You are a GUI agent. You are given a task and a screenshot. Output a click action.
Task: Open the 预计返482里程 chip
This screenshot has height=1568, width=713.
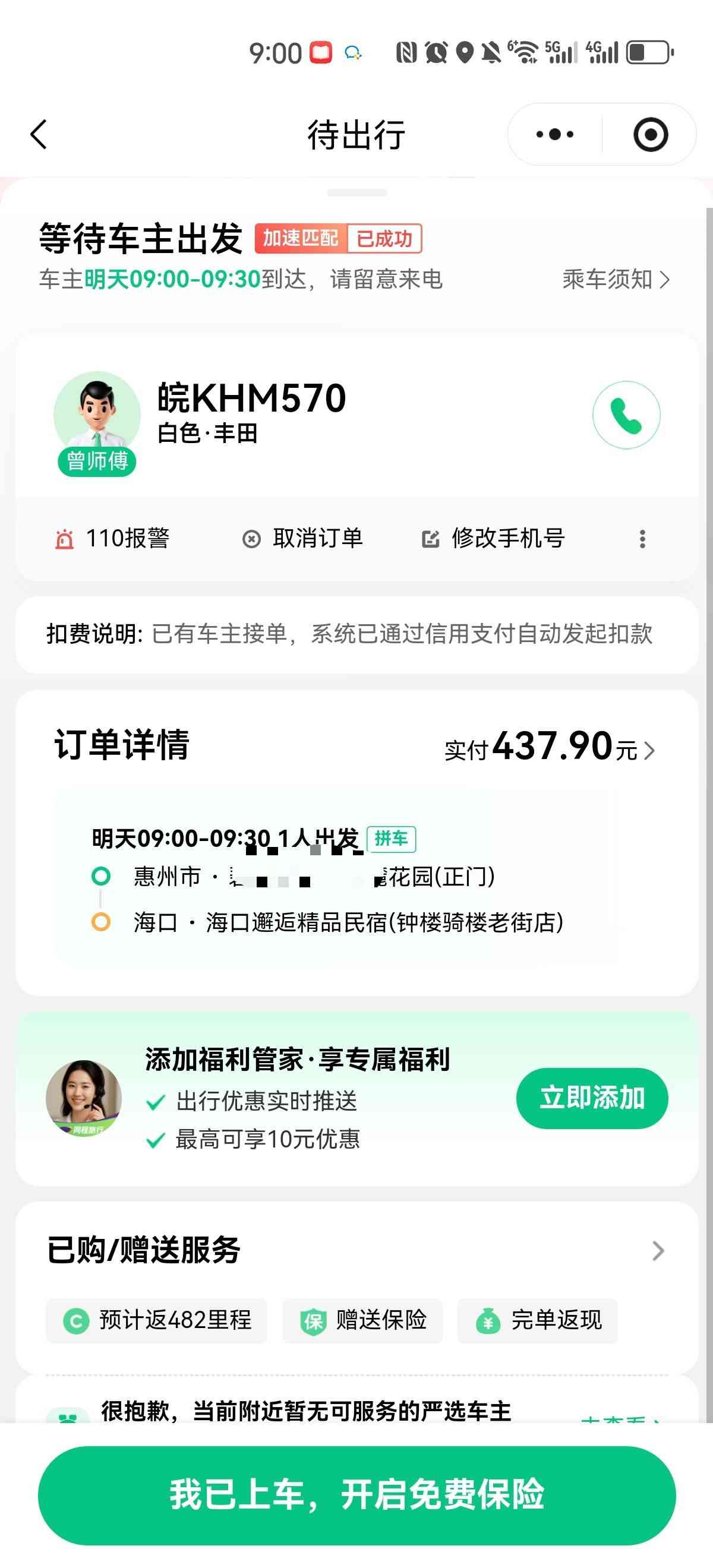pos(157,1320)
